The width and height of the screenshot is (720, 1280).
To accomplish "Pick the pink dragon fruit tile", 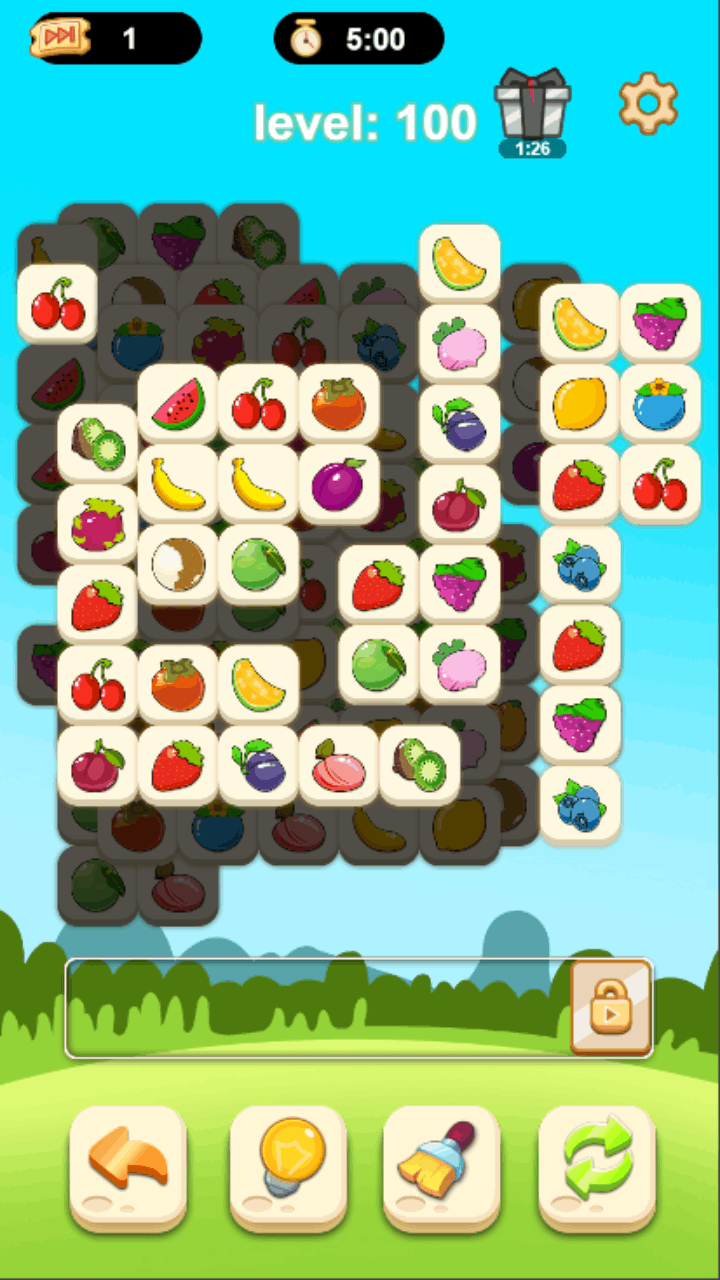I will 97,523.
